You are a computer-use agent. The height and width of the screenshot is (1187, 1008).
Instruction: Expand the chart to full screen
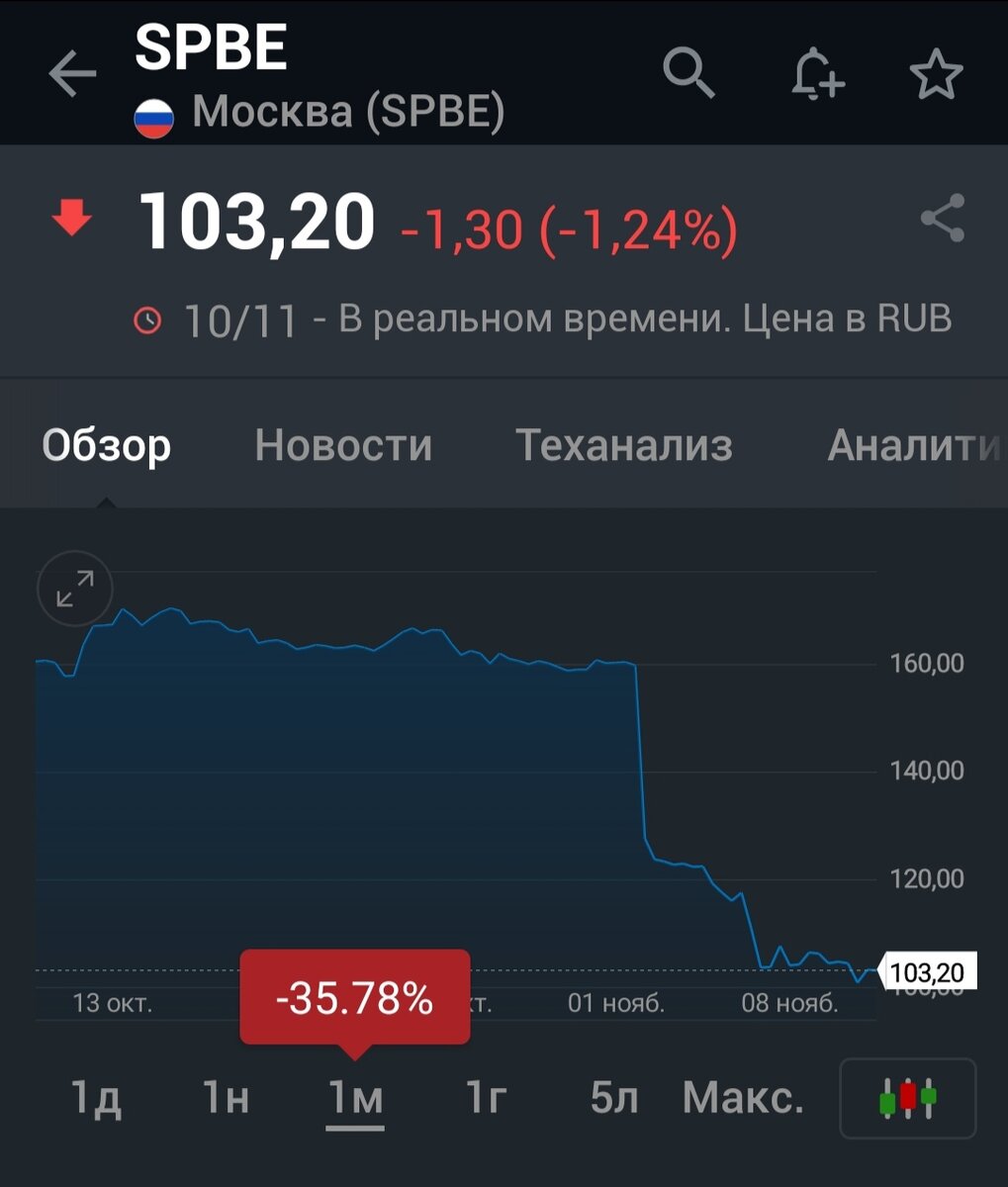point(75,588)
